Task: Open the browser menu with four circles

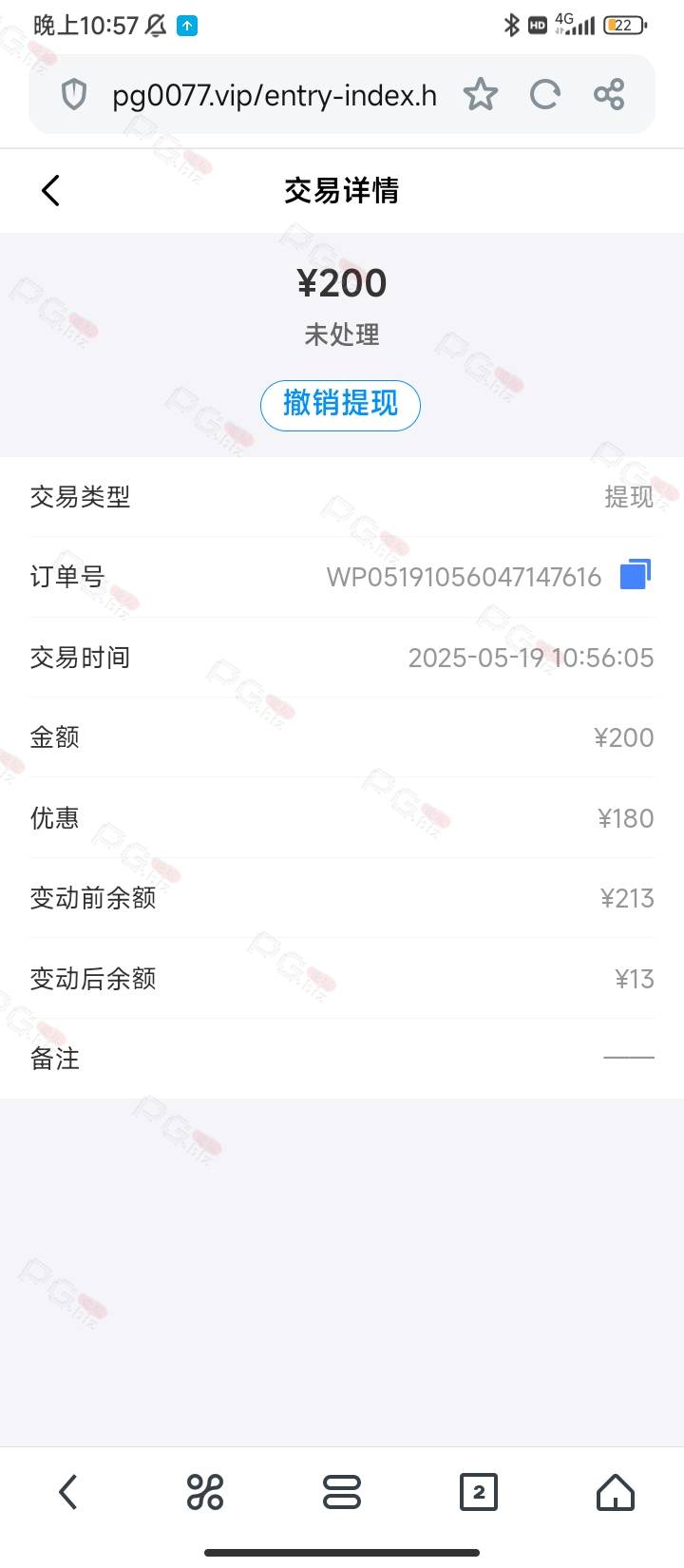Action: pyautogui.click(x=205, y=1492)
